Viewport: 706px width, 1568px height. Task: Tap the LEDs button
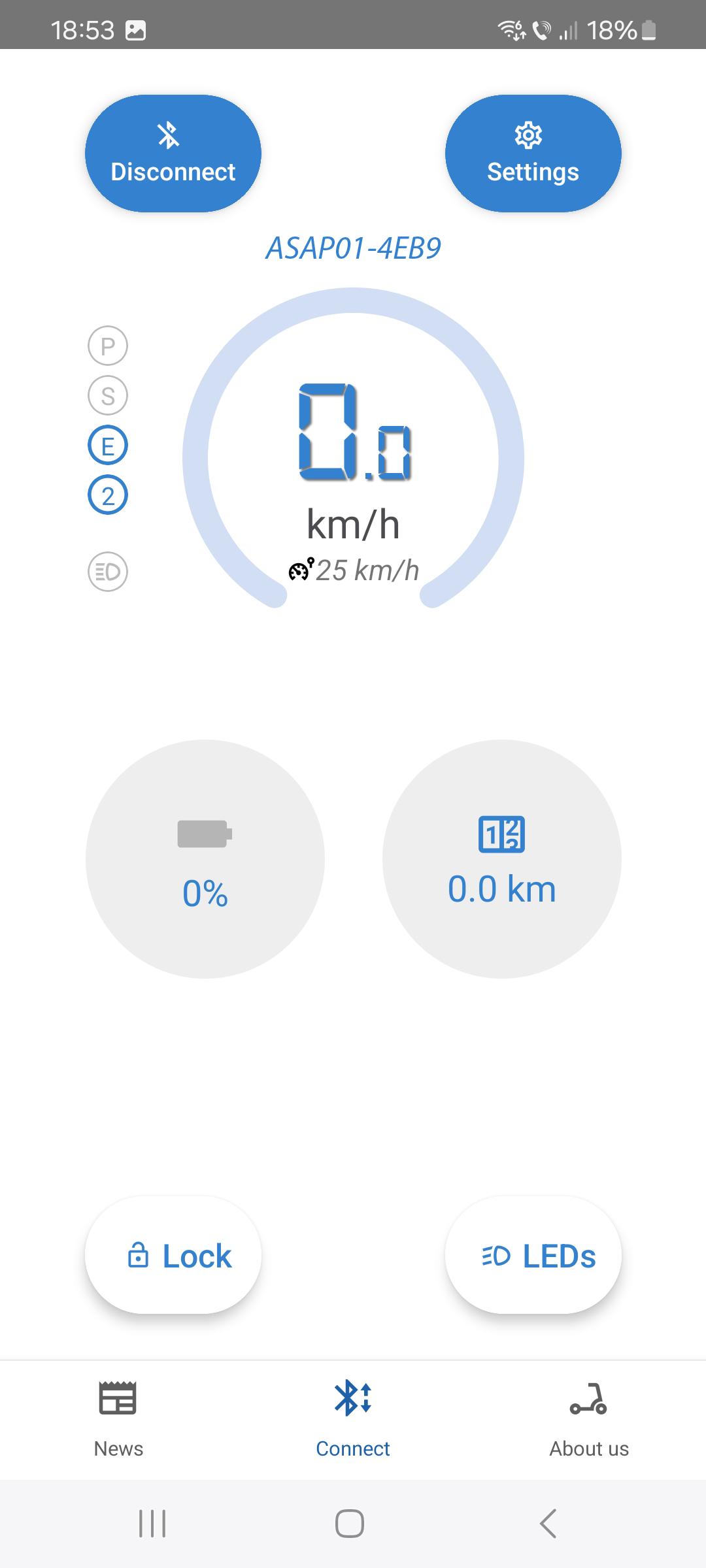click(x=533, y=1256)
